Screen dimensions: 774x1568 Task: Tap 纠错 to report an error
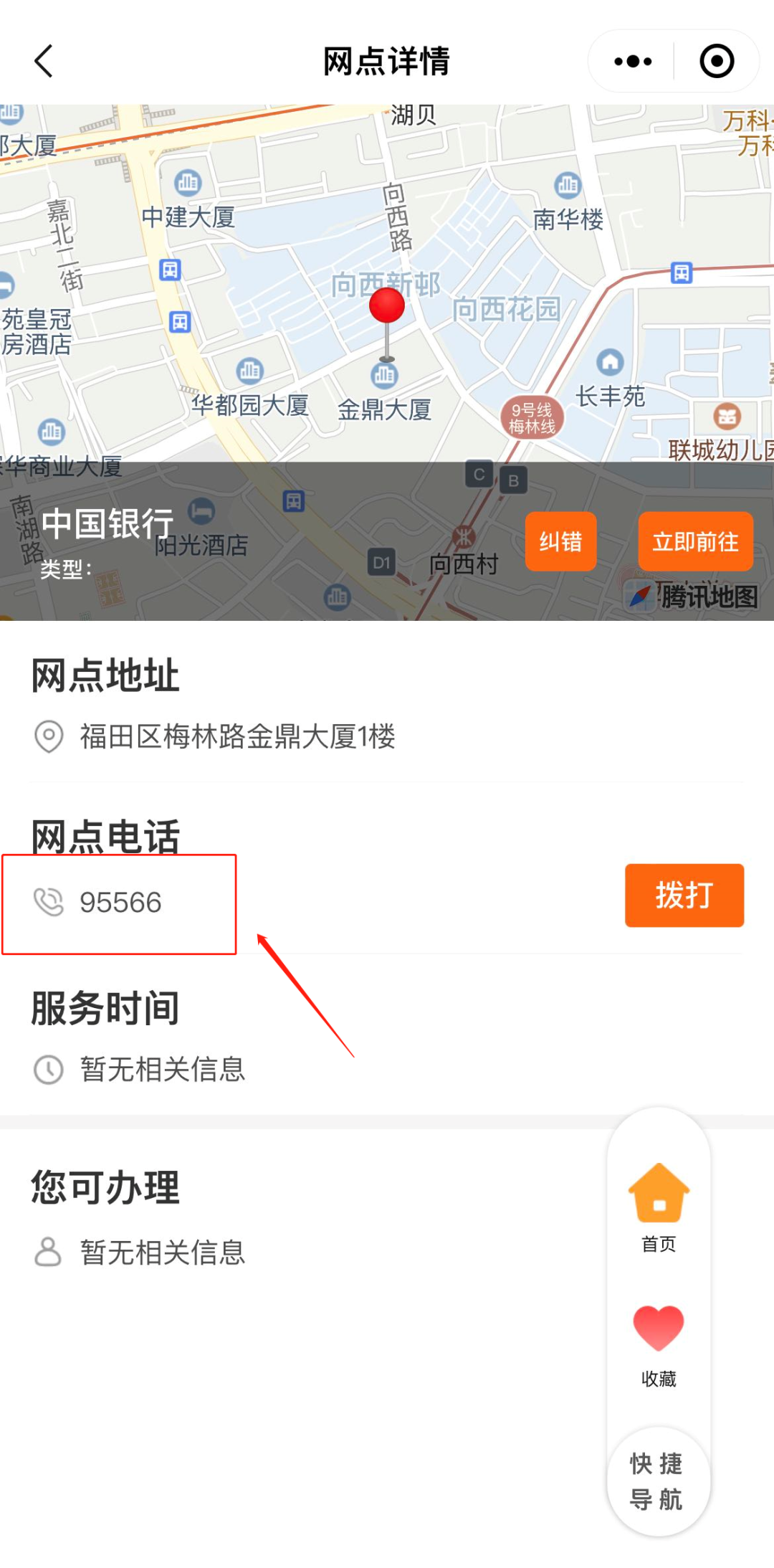tap(560, 541)
